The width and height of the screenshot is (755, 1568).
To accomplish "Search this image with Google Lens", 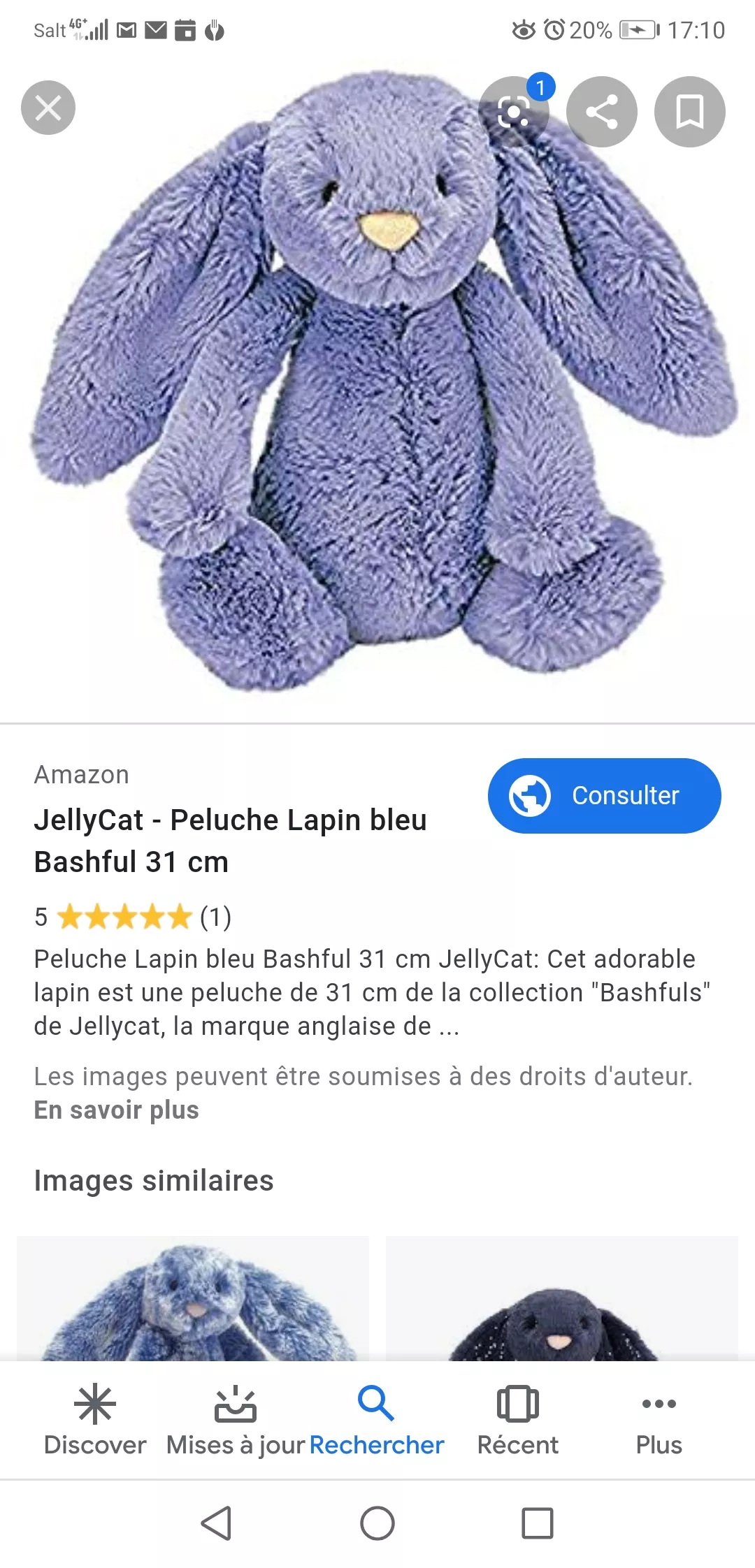I will pyautogui.click(x=514, y=112).
